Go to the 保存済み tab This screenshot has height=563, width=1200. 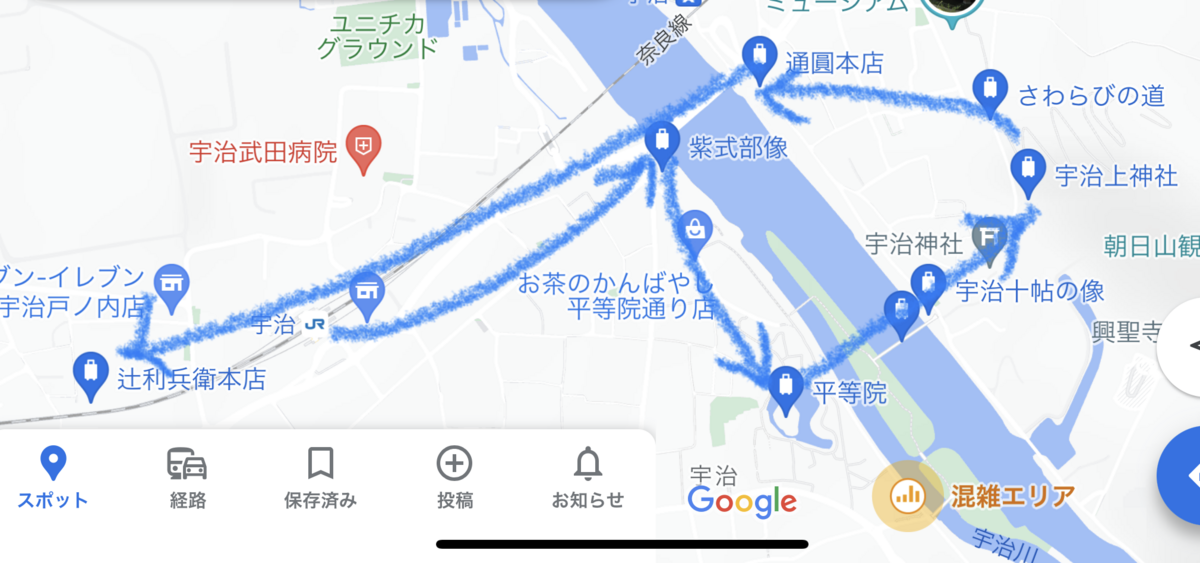pyautogui.click(x=320, y=478)
